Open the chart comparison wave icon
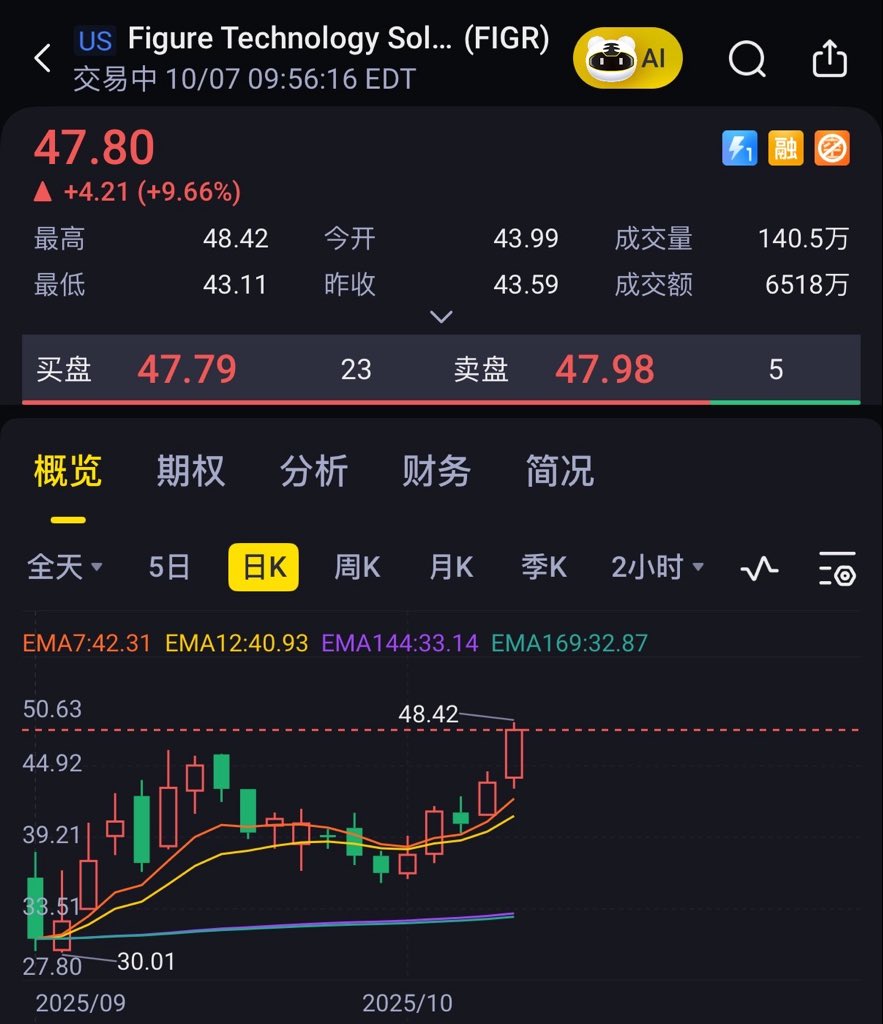 pos(759,569)
